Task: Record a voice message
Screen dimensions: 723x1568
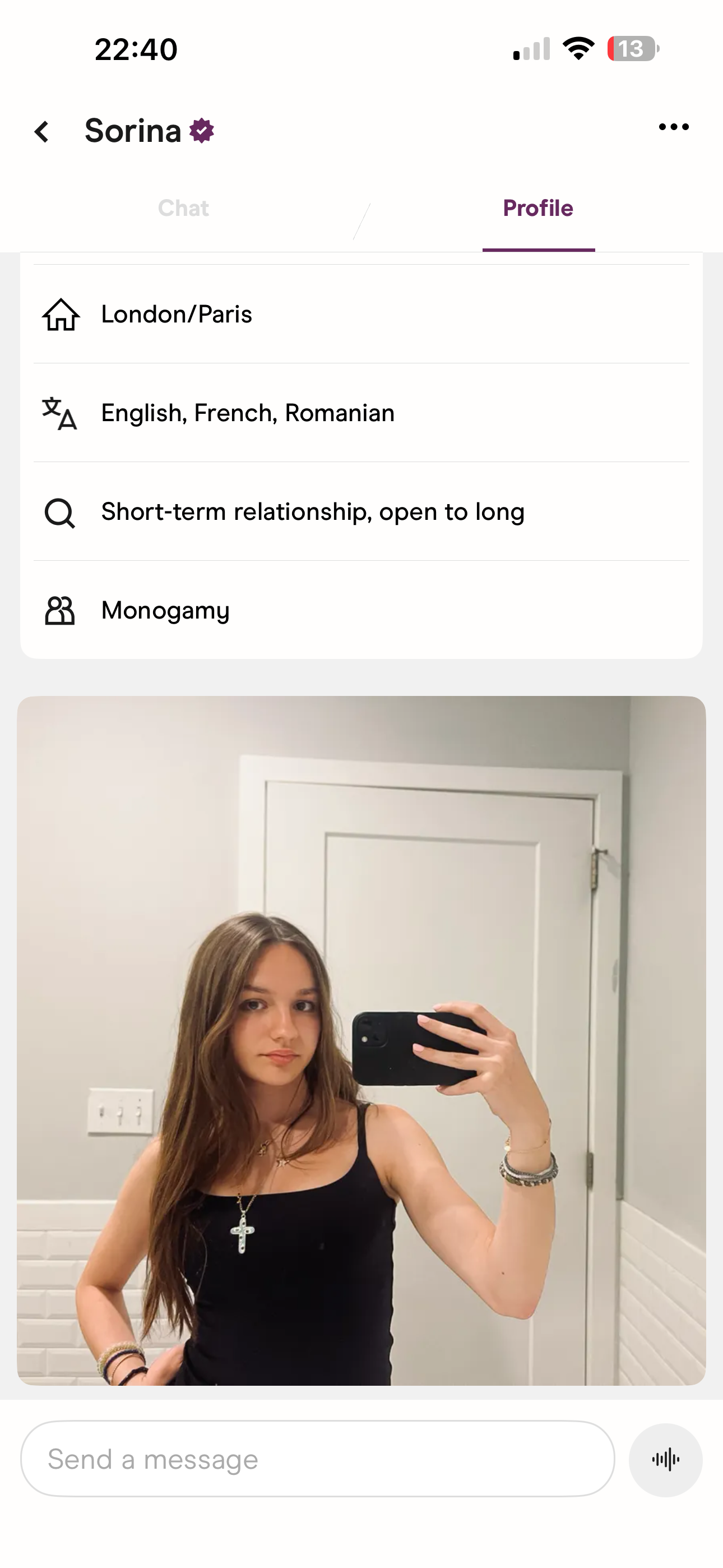Action: pyautogui.click(x=665, y=1460)
